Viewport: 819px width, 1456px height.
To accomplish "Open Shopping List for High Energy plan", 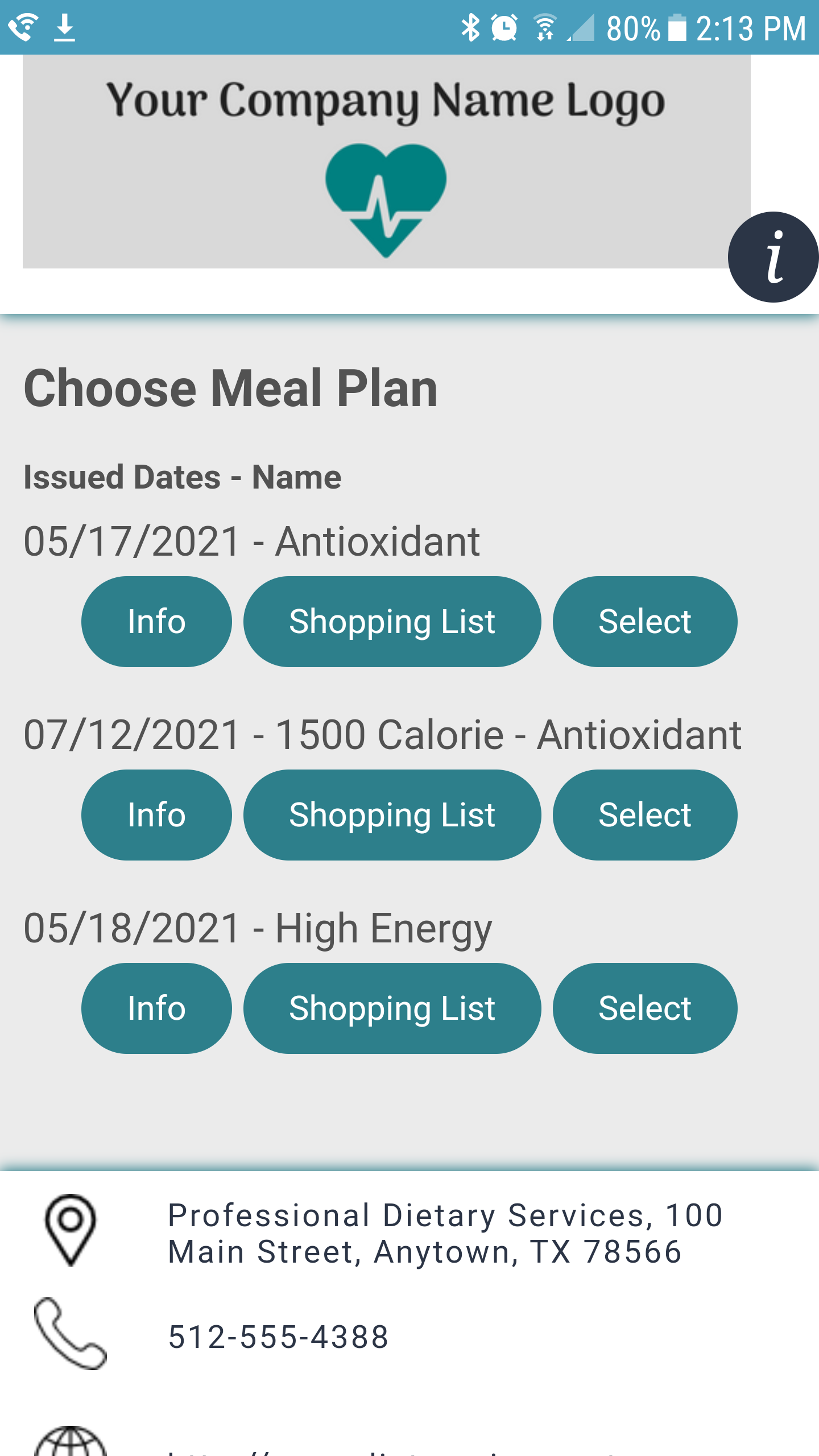I will tap(392, 1008).
